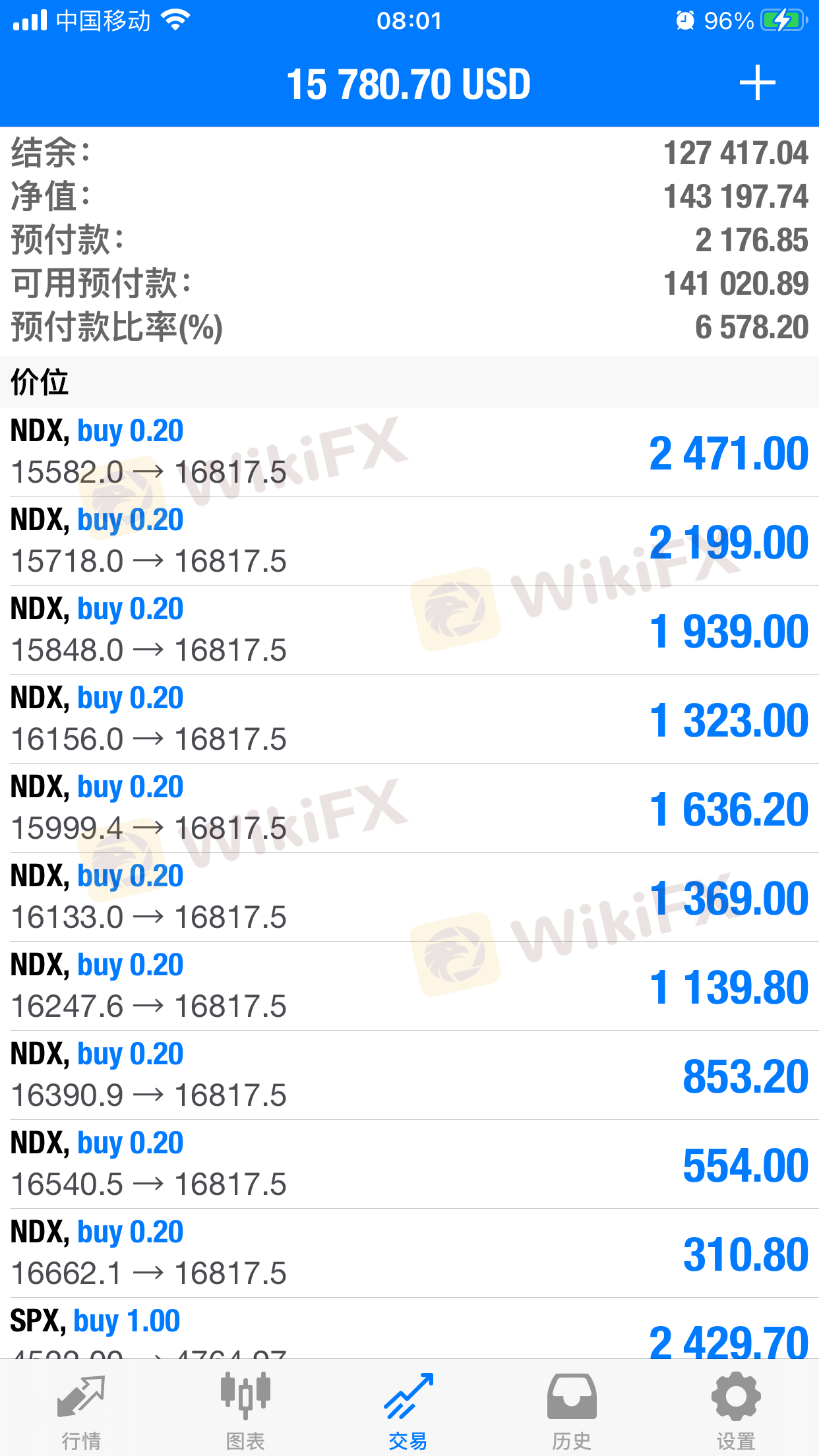Tap the plus icon to add new order
The height and width of the screenshot is (1456, 819).
click(757, 83)
